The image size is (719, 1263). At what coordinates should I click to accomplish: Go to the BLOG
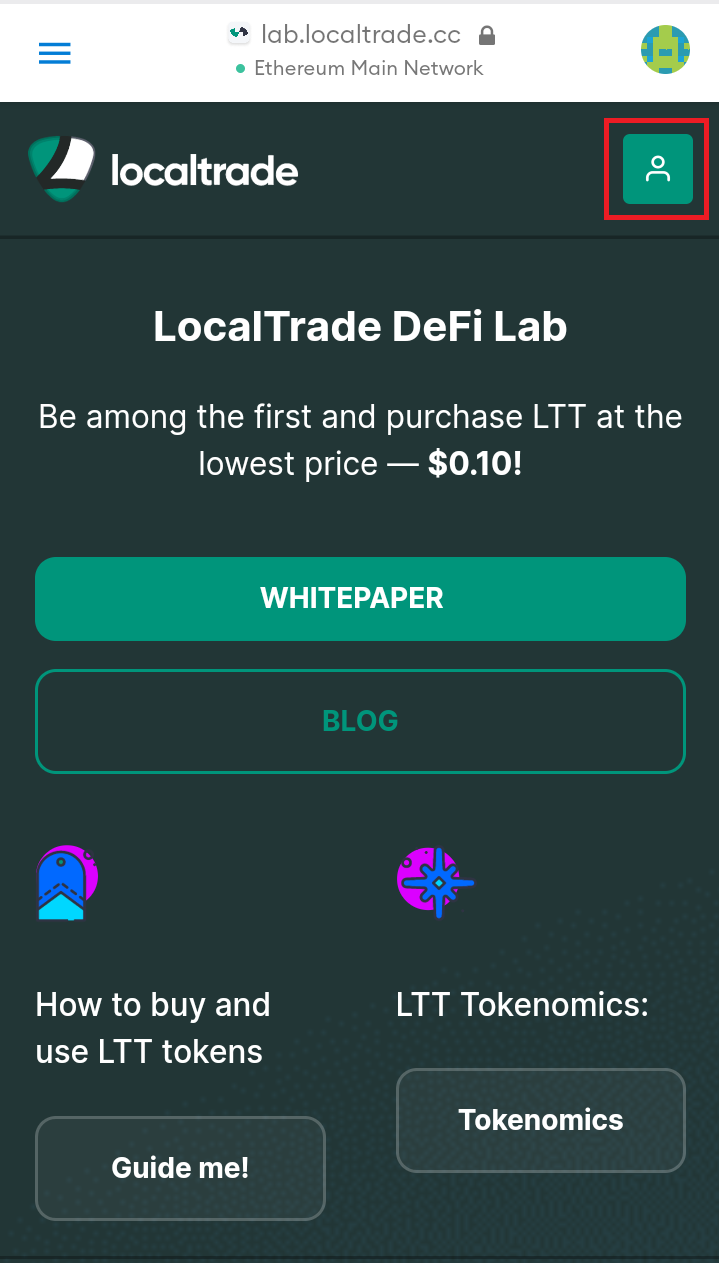pyautogui.click(x=360, y=721)
